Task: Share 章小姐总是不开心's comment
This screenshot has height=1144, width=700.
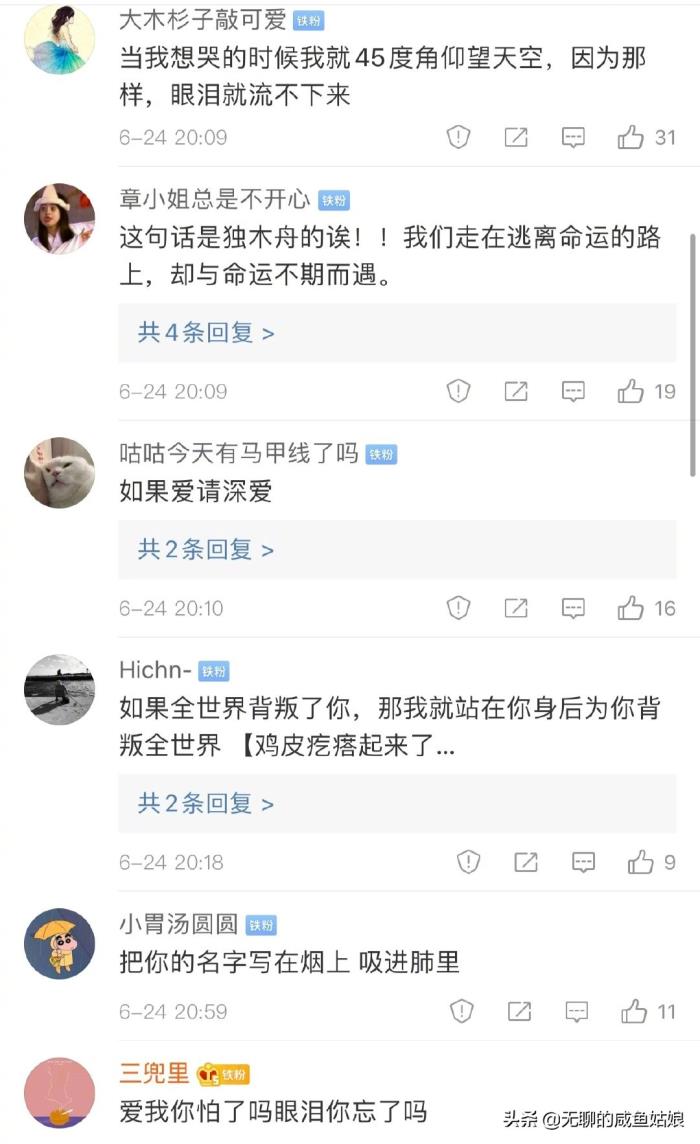Action: 516,391
